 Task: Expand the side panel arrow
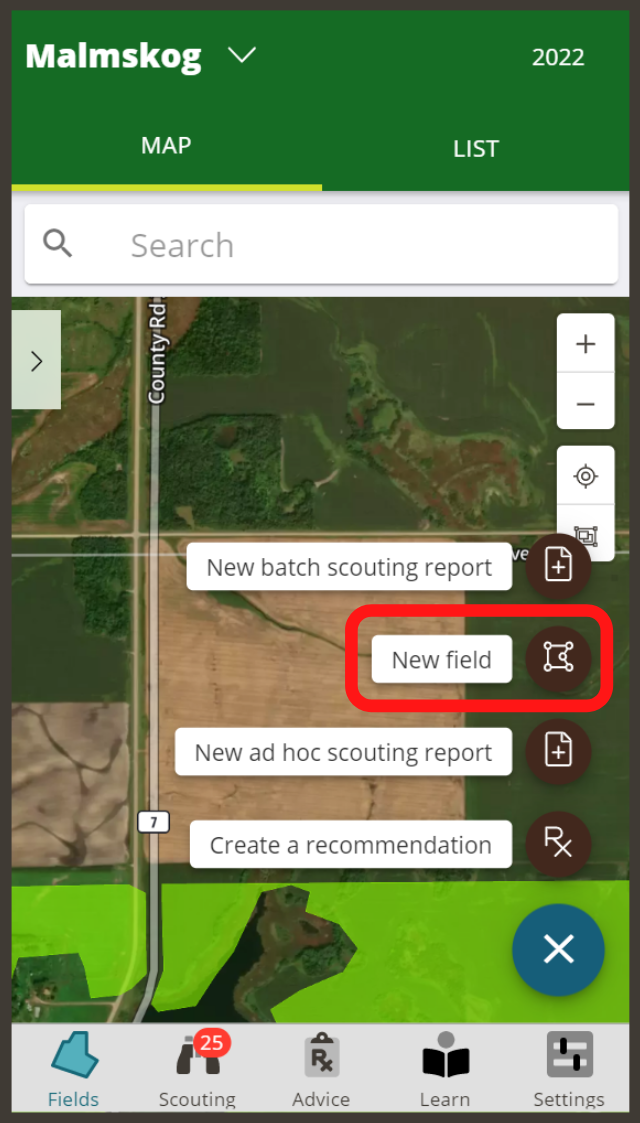(x=37, y=360)
